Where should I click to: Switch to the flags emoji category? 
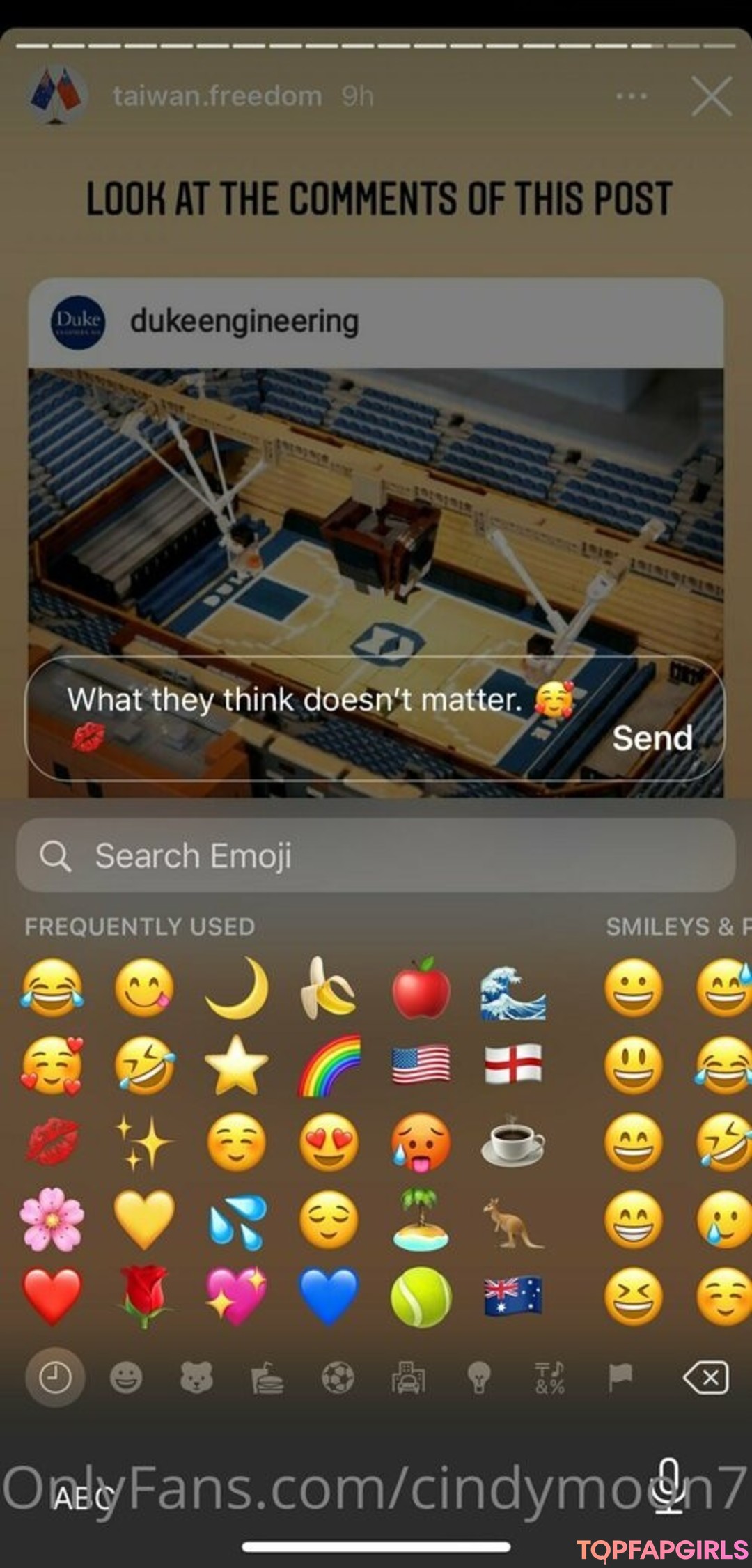point(620,1377)
